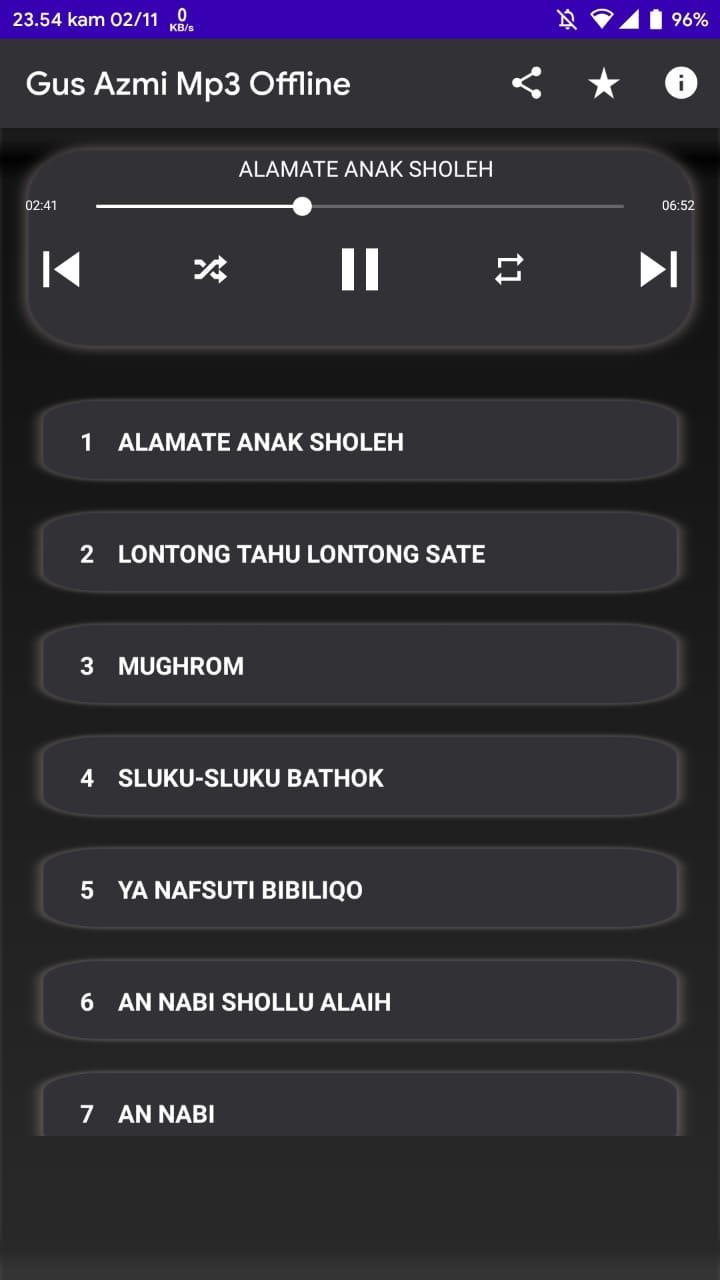Choose track MUGHROM from the list
Screen dimensions: 720x1280
click(360, 665)
